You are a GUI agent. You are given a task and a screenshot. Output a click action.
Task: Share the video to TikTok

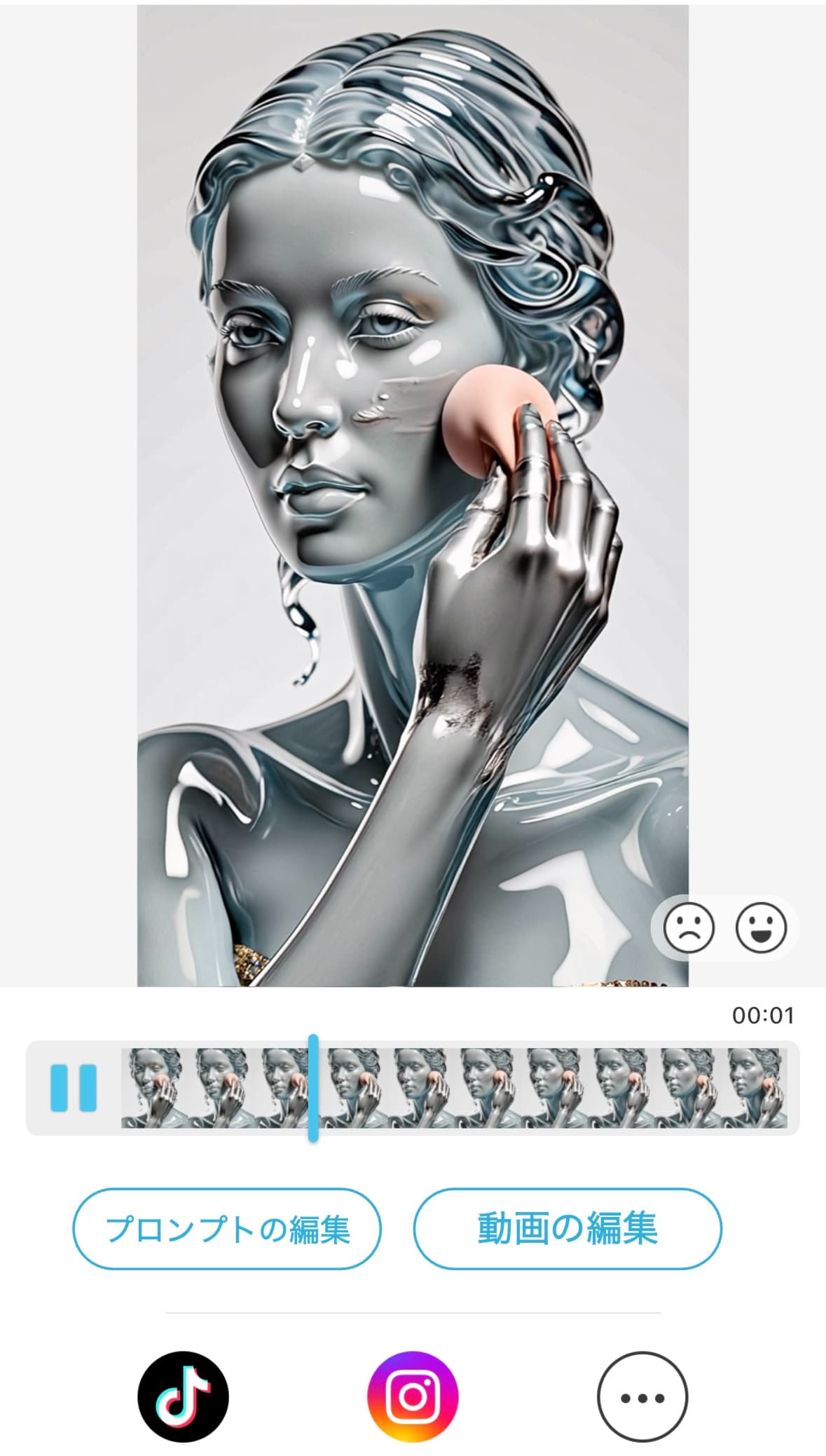[183, 1396]
